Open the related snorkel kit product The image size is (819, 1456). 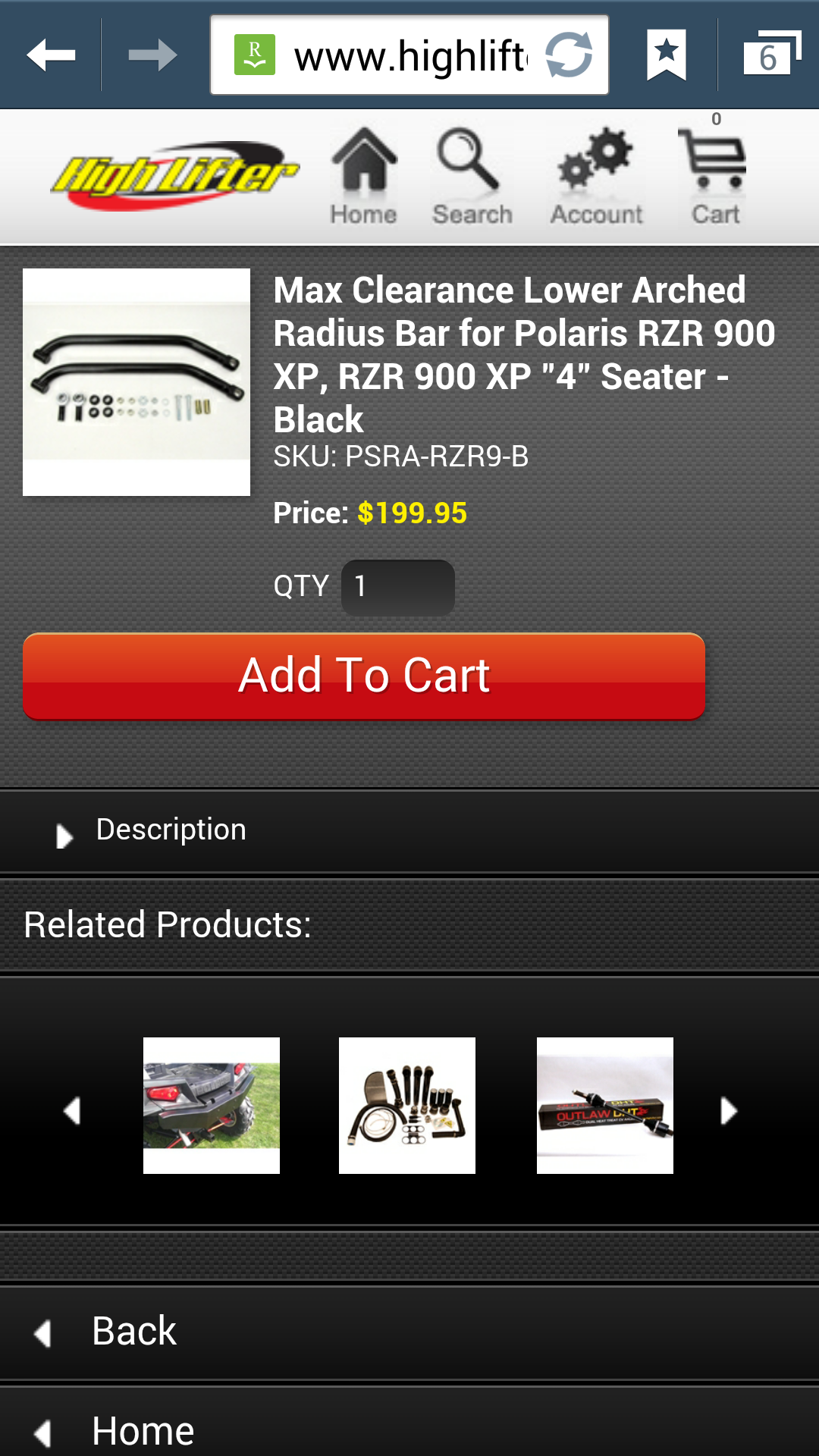pyautogui.click(x=407, y=1106)
